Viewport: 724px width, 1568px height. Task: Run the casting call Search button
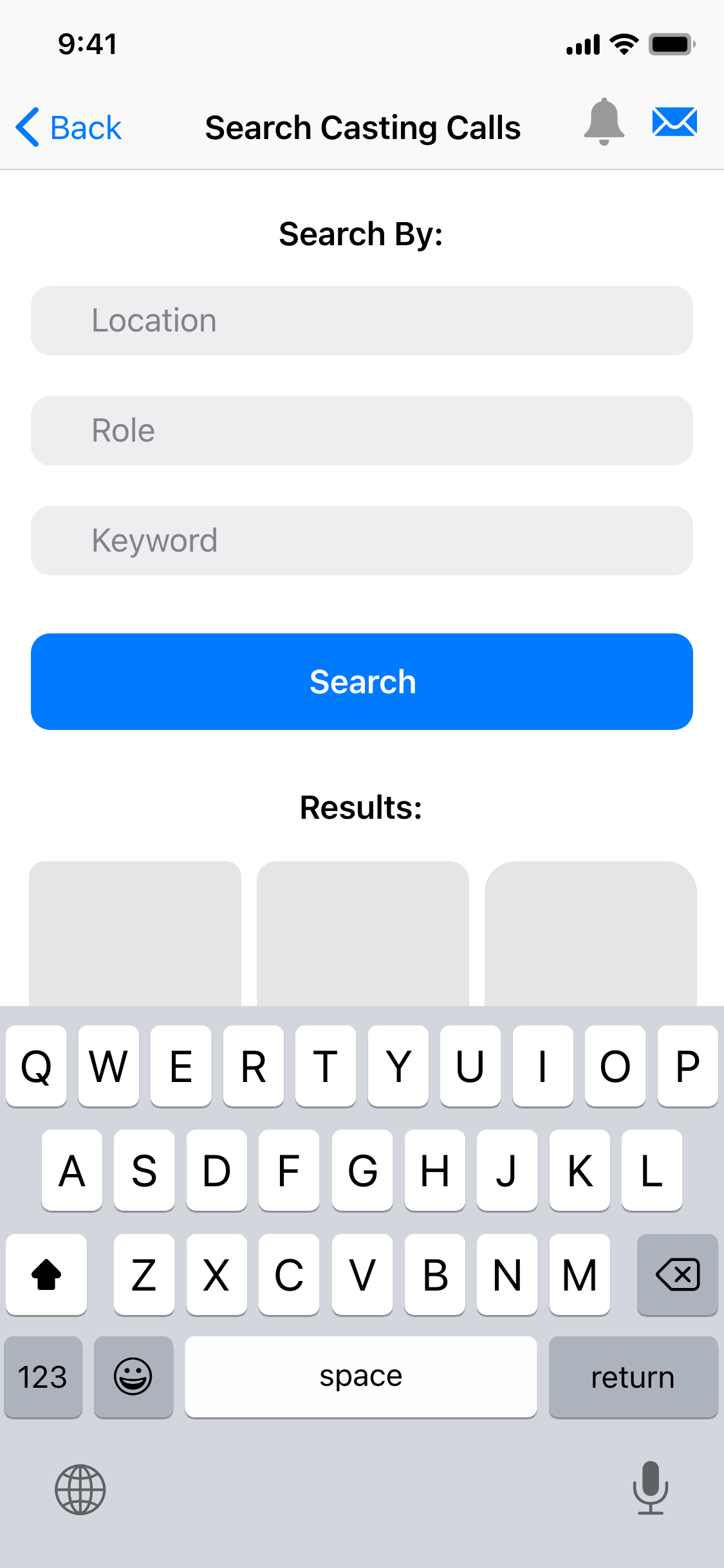pos(362,682)
